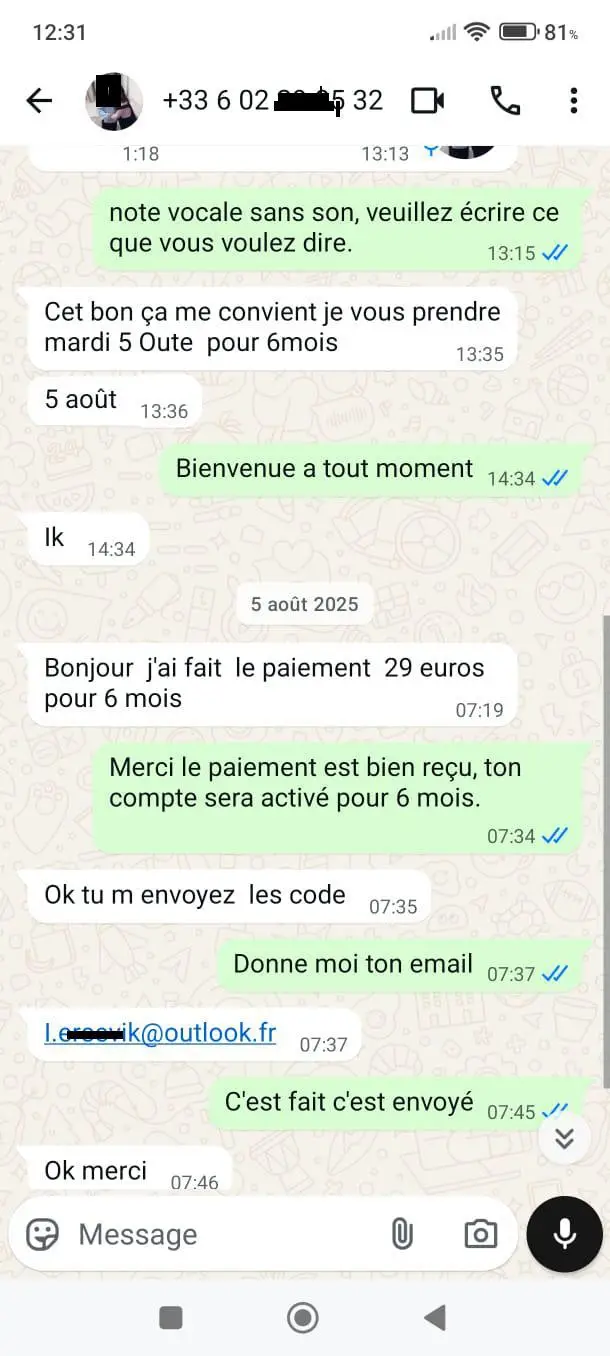Open the contact's profile picture
Screen dimensions: 610x1356
click(113, 102)
